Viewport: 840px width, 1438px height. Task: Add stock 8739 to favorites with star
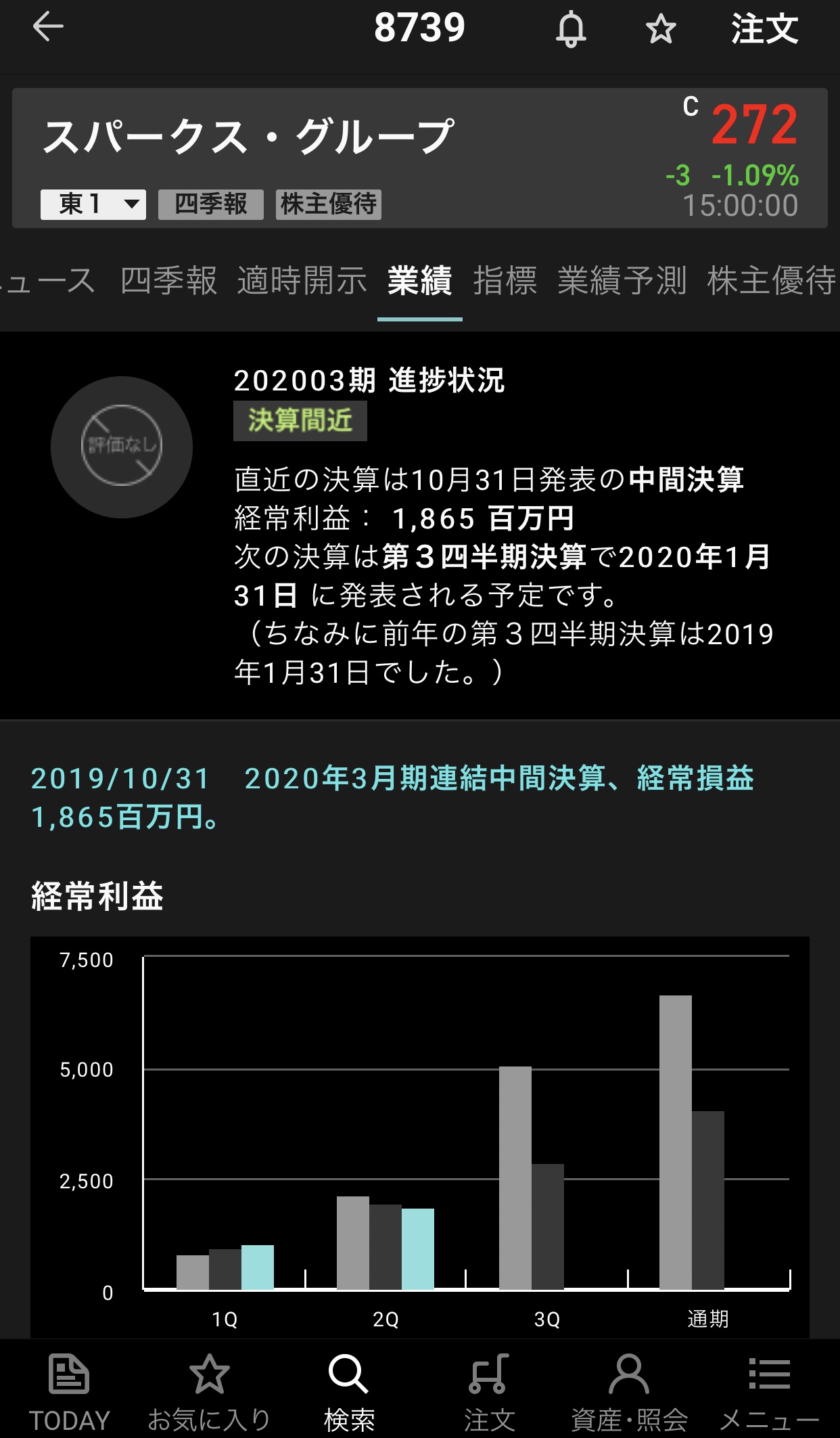point(660,30)
